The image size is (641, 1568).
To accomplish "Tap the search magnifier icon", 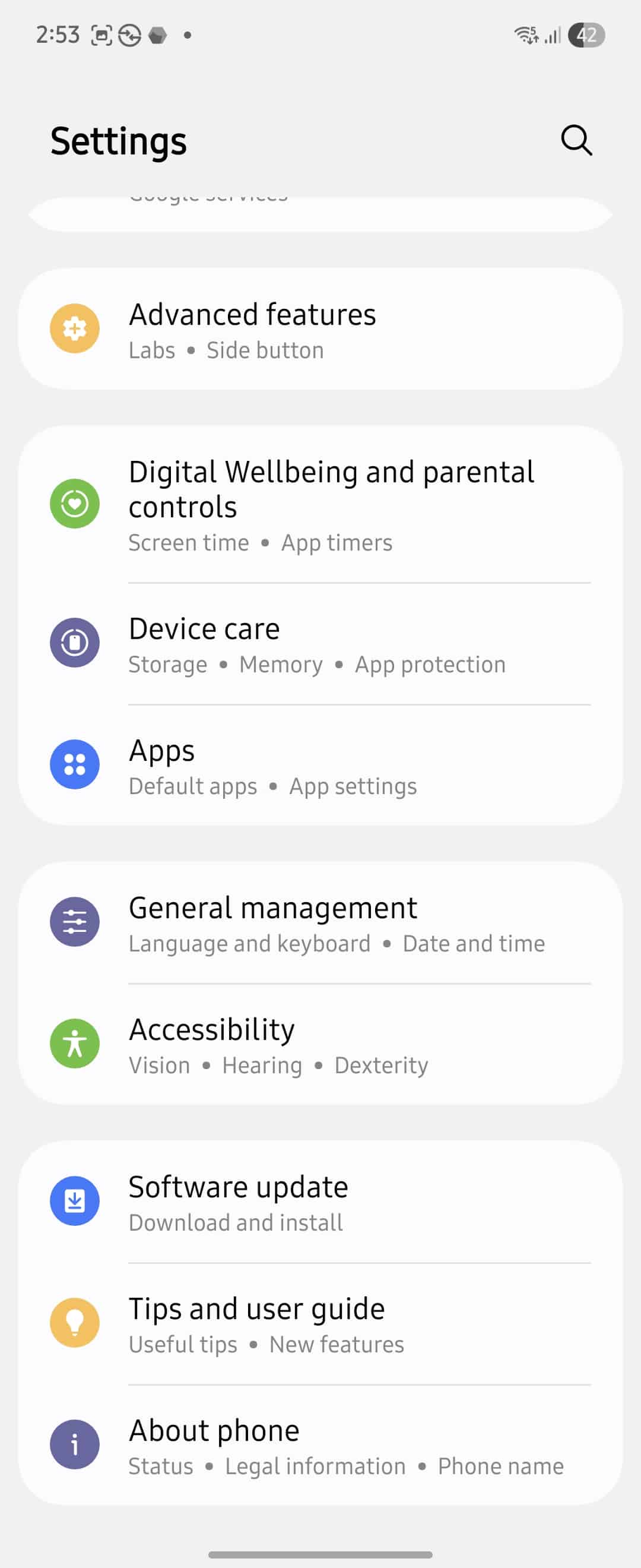I will click(576, 141).
